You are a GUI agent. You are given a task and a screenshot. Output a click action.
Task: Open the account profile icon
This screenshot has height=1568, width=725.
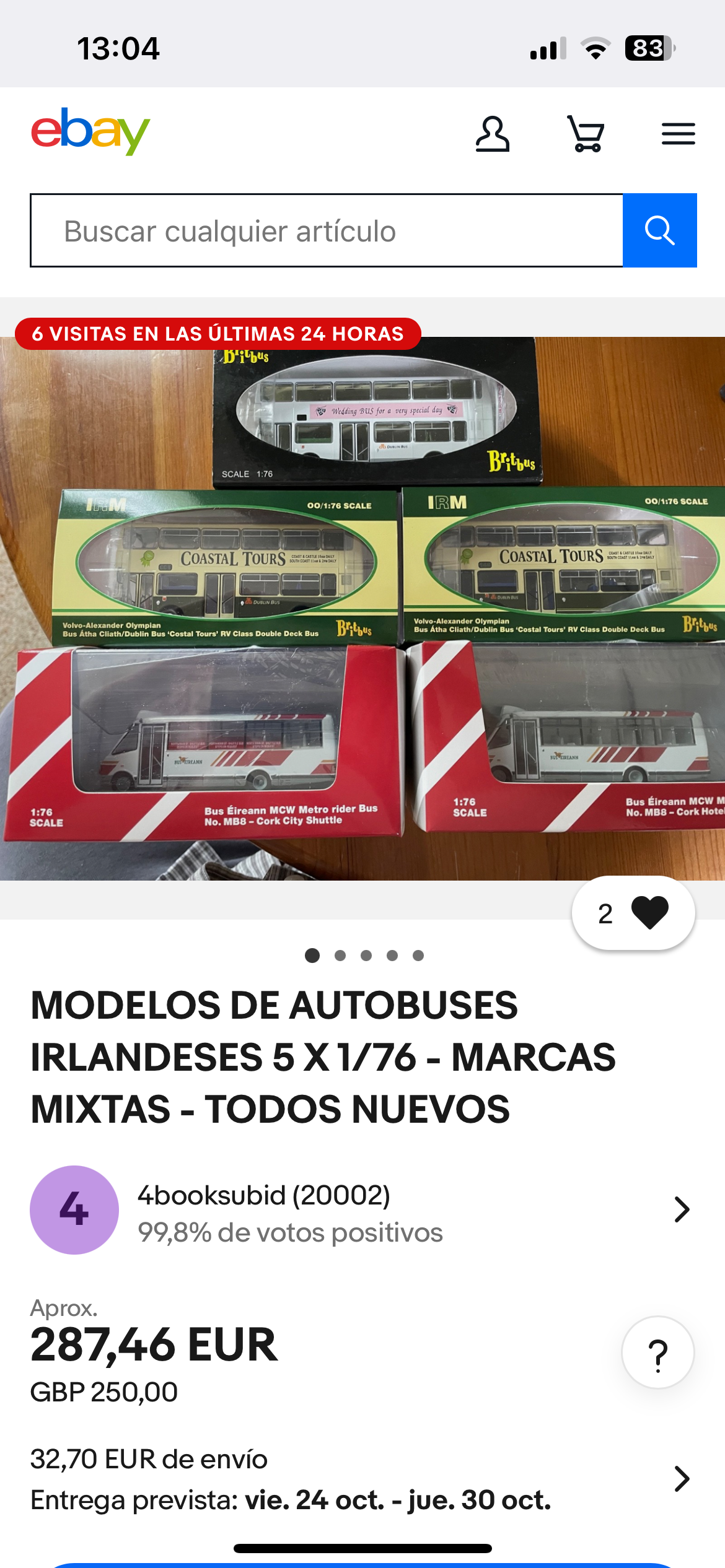493,134
